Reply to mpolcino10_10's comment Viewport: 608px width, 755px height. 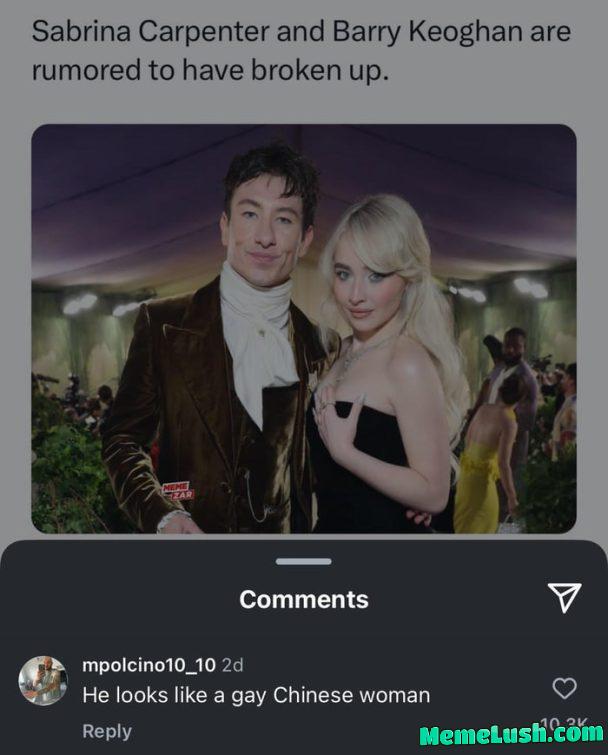[106, 731]
